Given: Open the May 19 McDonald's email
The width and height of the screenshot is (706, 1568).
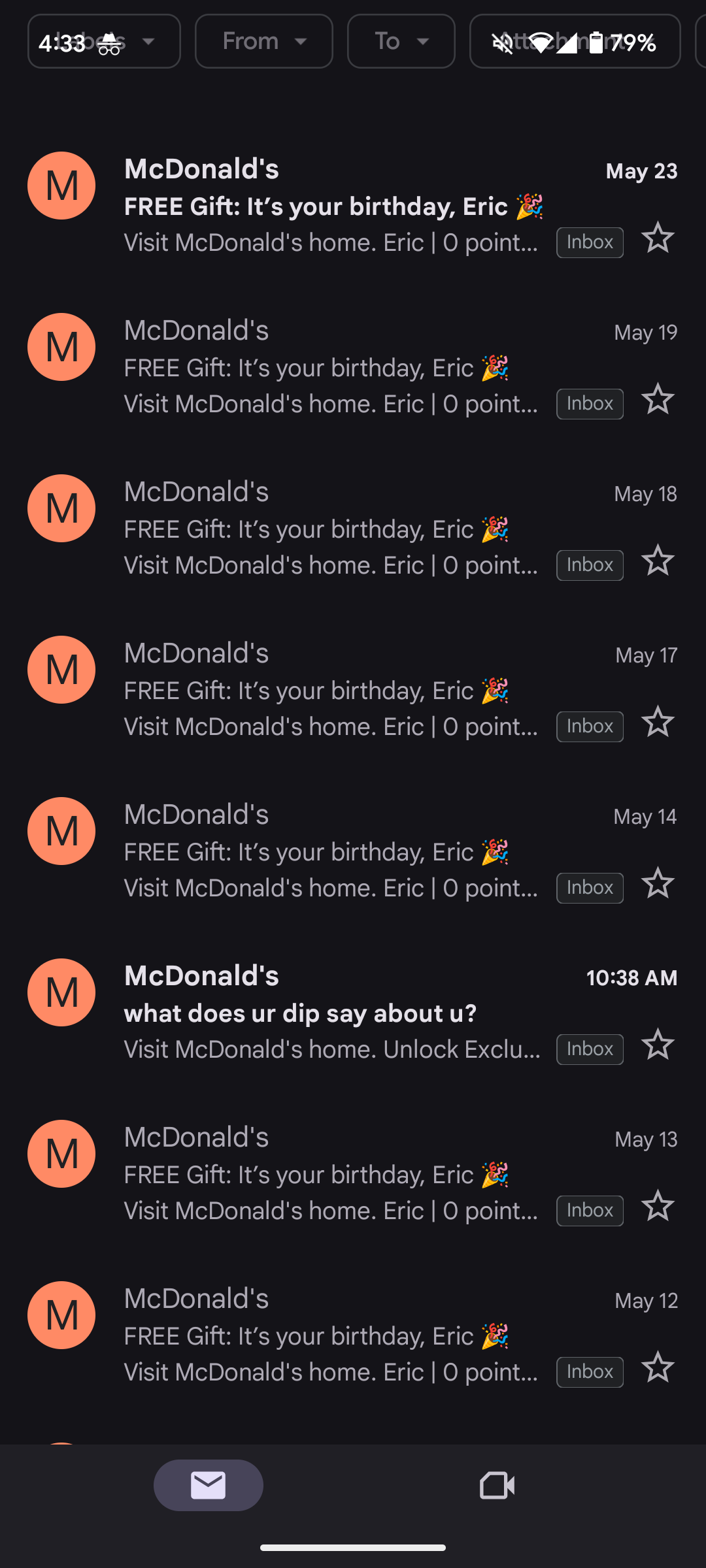Looking at the screenshot, I should [353, 367].
